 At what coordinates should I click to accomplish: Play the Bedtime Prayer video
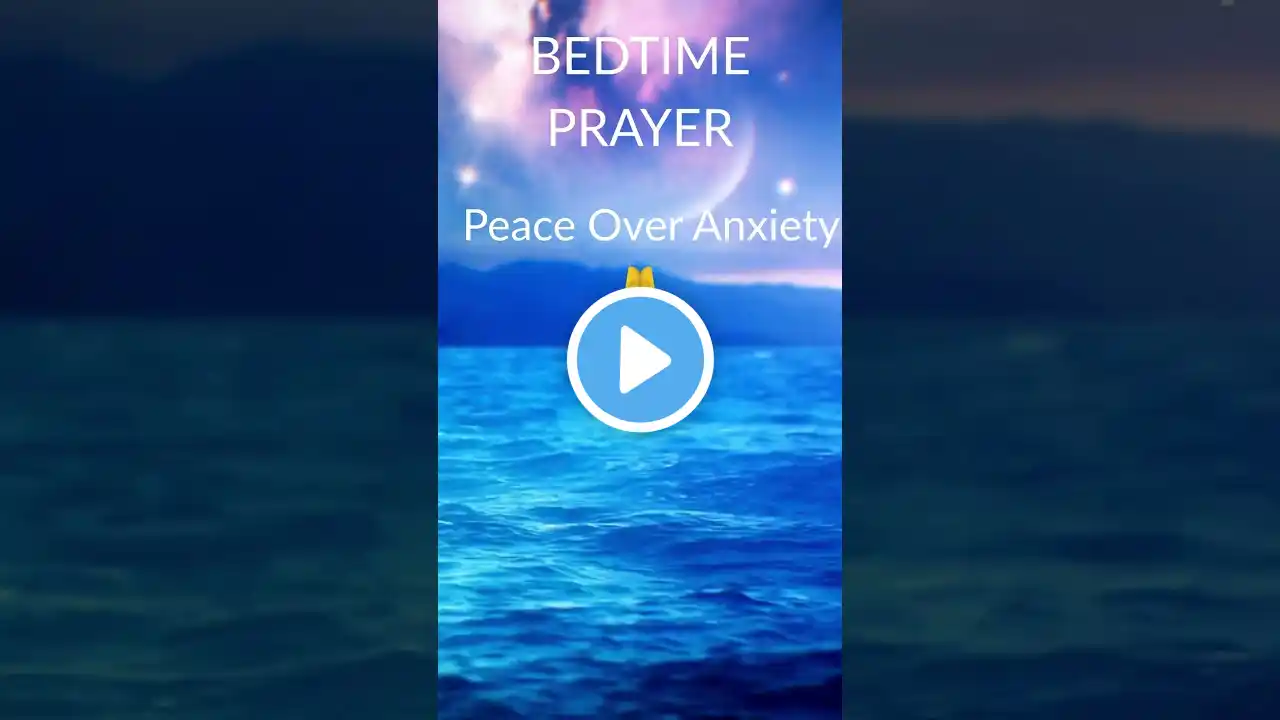[x=640, y=360]
